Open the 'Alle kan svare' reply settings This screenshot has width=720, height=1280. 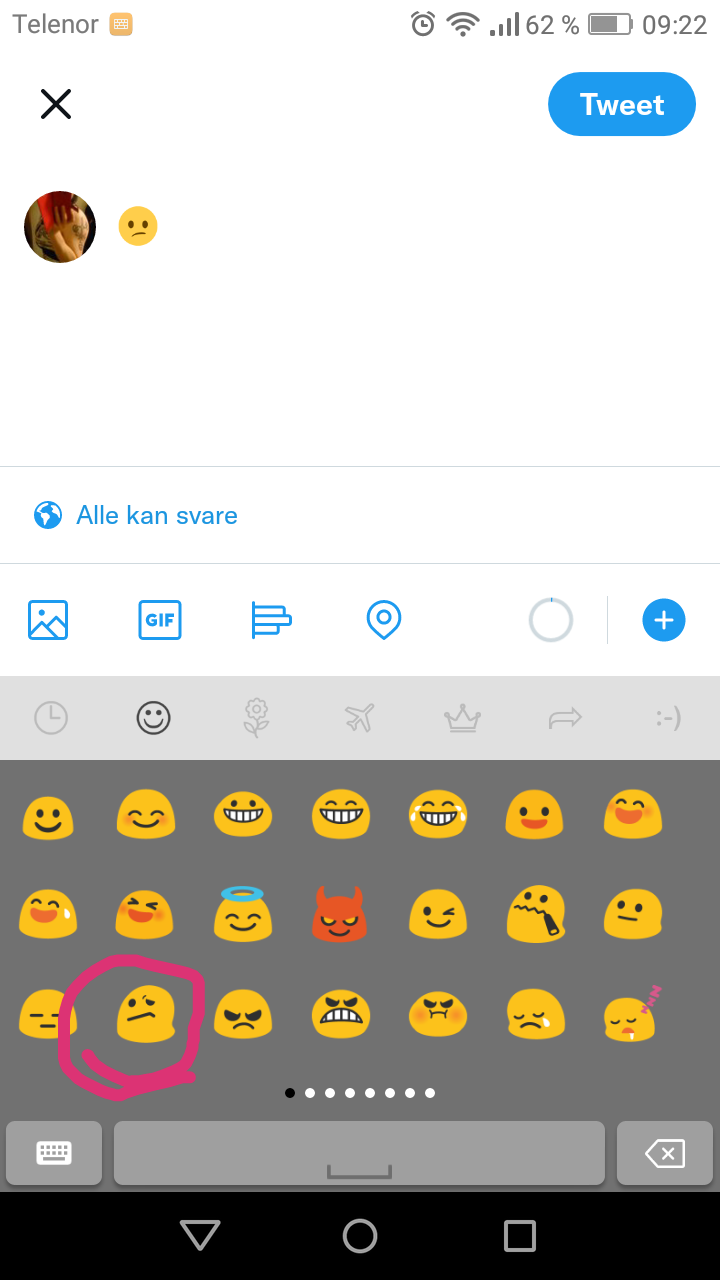(135, 515)
